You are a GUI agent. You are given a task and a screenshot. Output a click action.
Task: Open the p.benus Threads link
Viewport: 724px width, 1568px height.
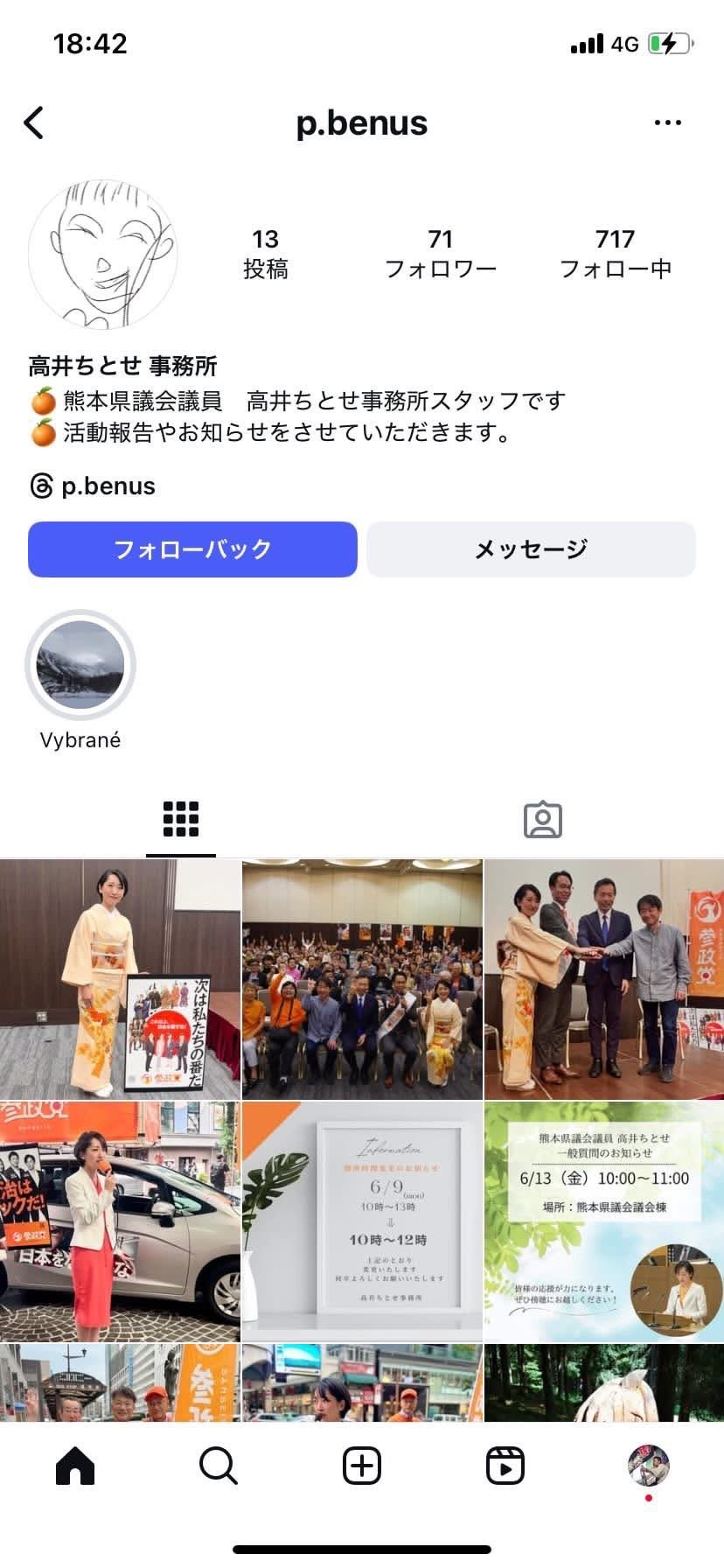point(93,486)
